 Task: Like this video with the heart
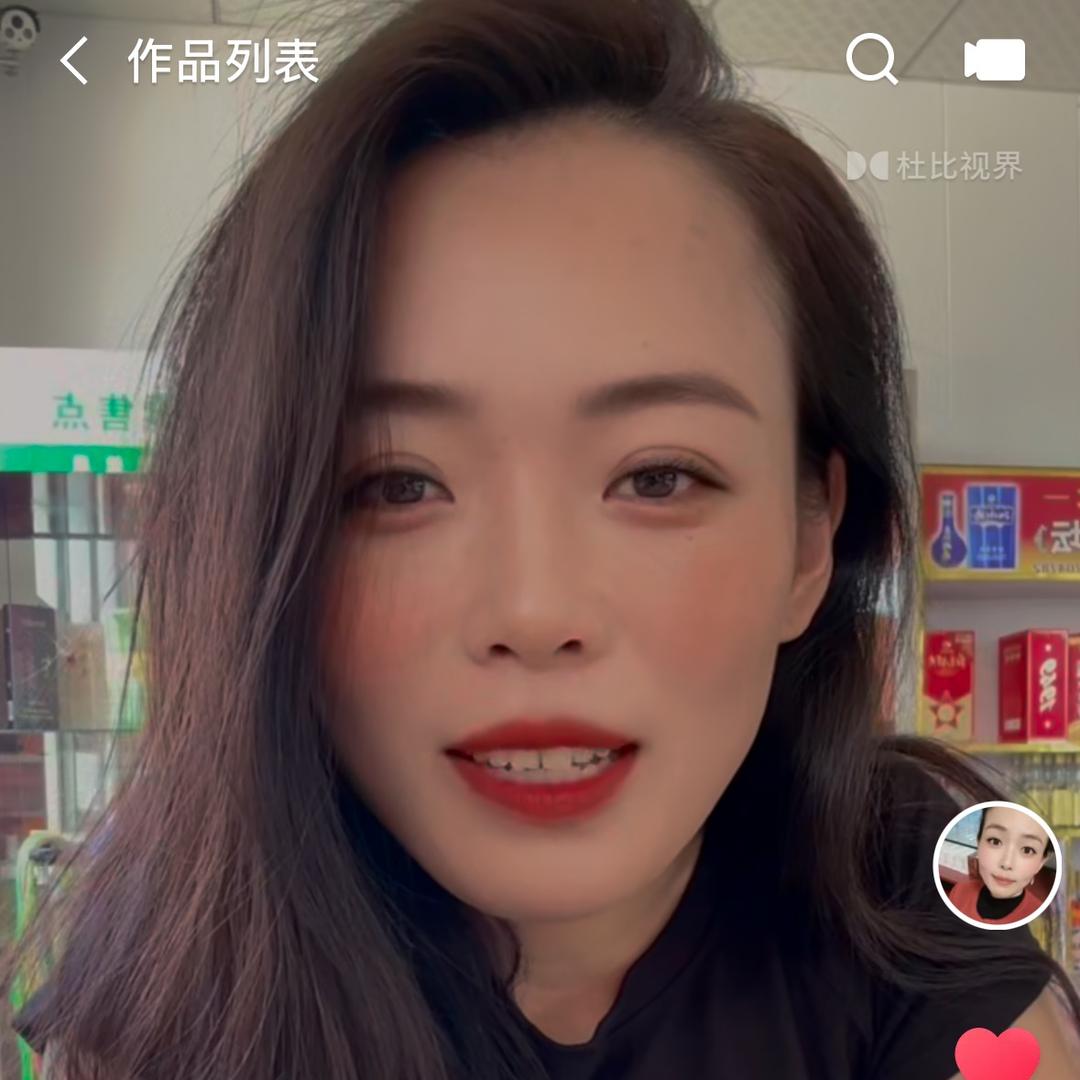997,1055
